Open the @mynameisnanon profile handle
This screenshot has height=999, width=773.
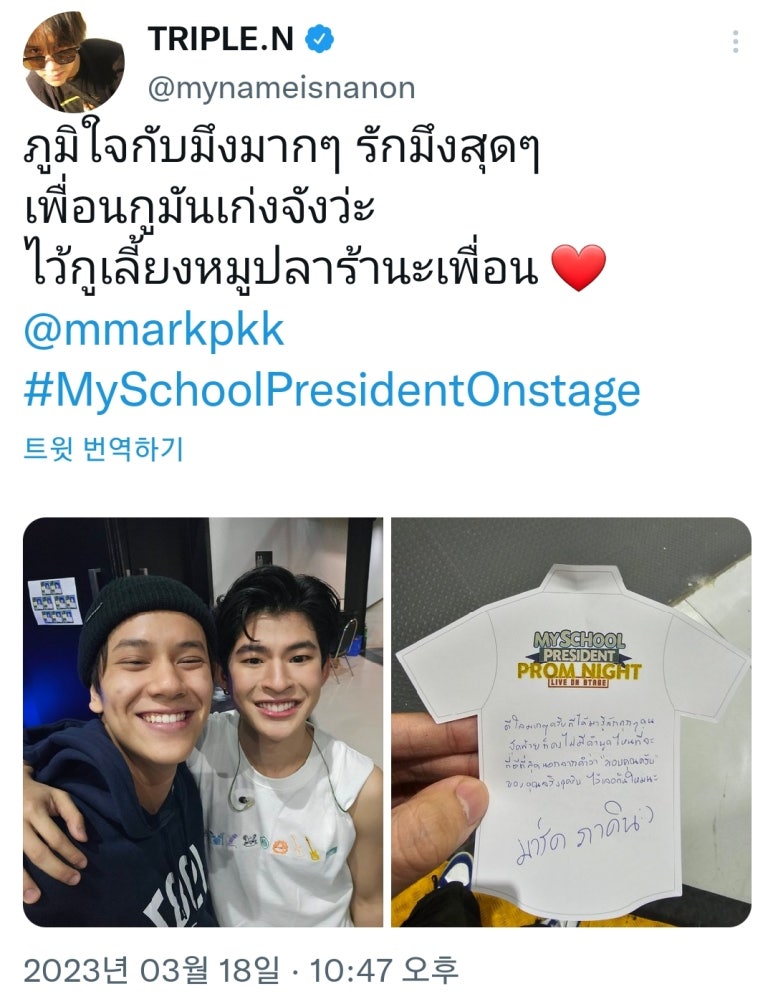280,88
